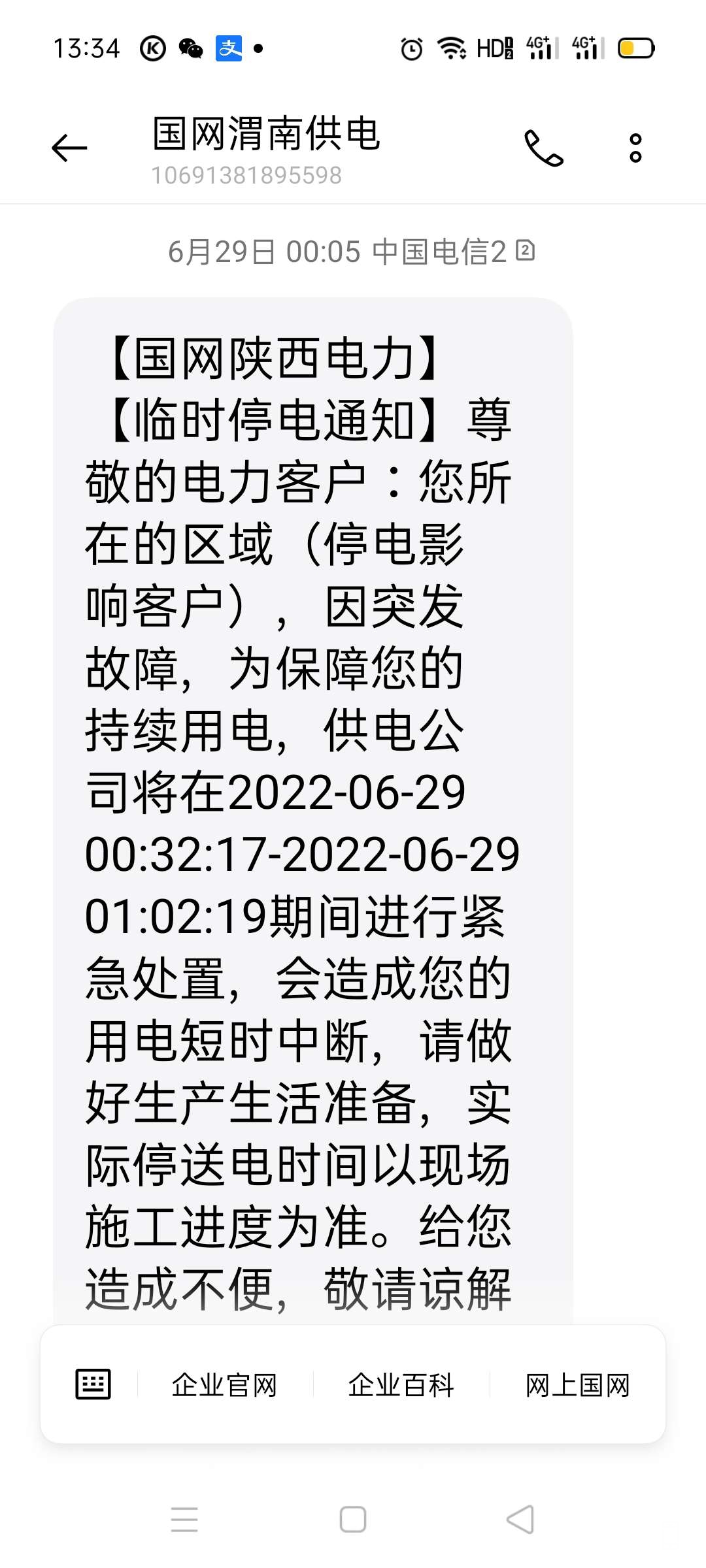706x1568 pixels.
Task: Go back to the message list
Action: pos(69,148)
